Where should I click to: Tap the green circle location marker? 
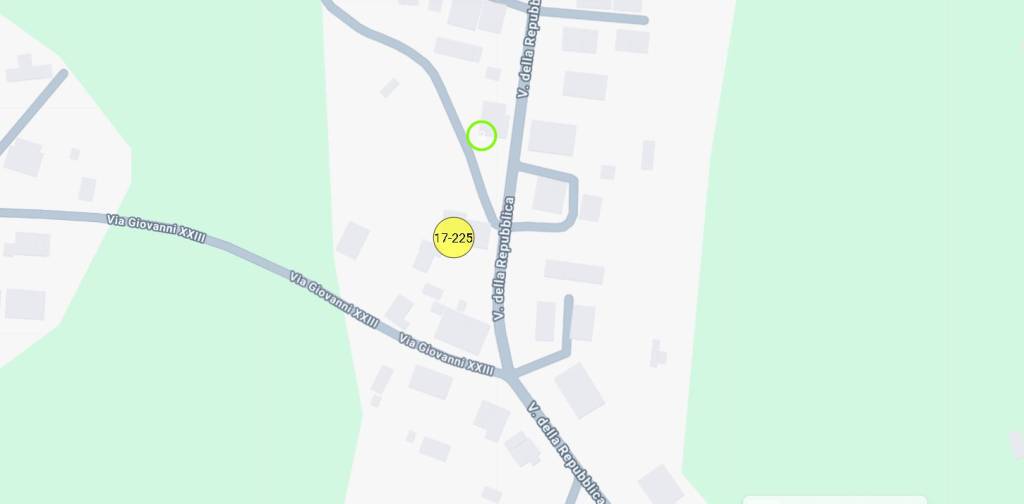[x=482, y=135]
